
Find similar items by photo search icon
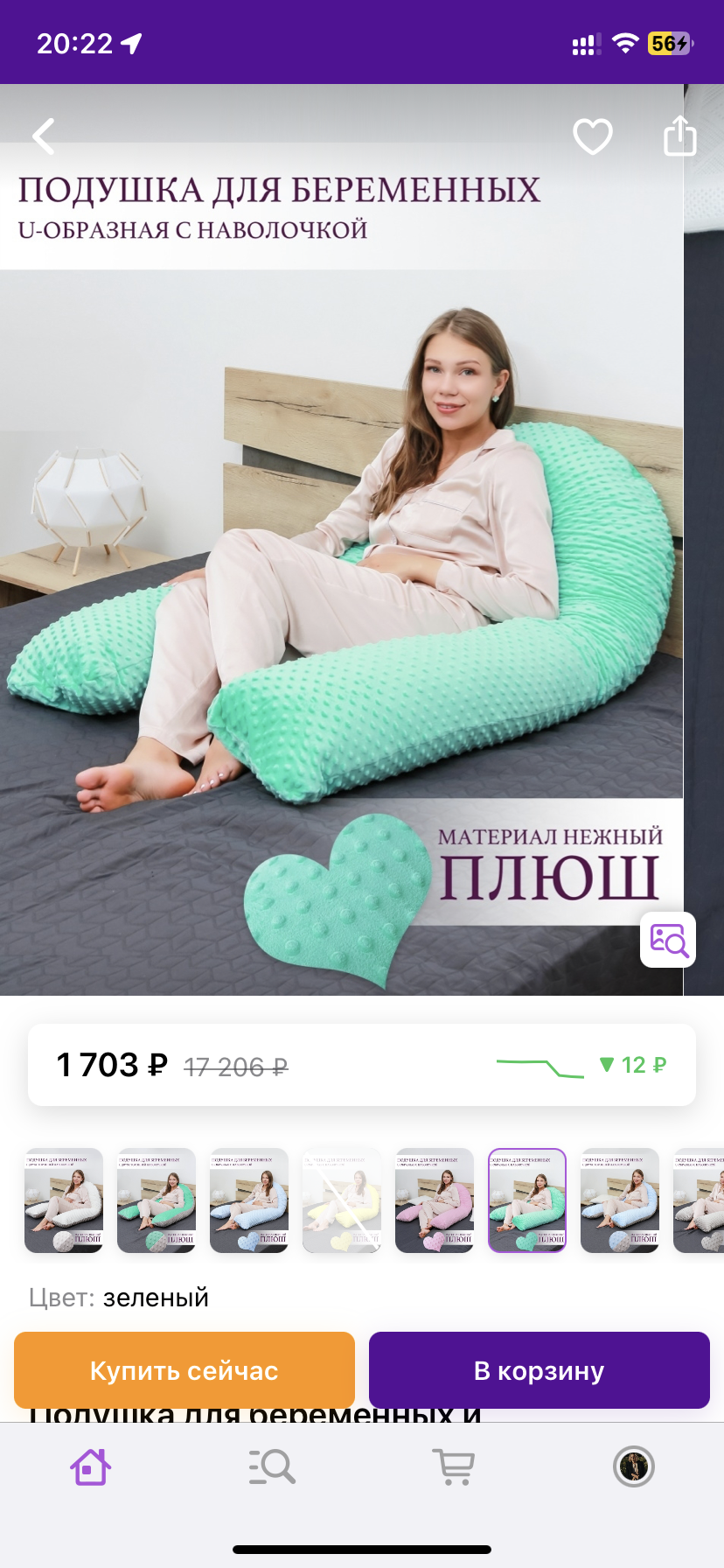tap(668, 940)
